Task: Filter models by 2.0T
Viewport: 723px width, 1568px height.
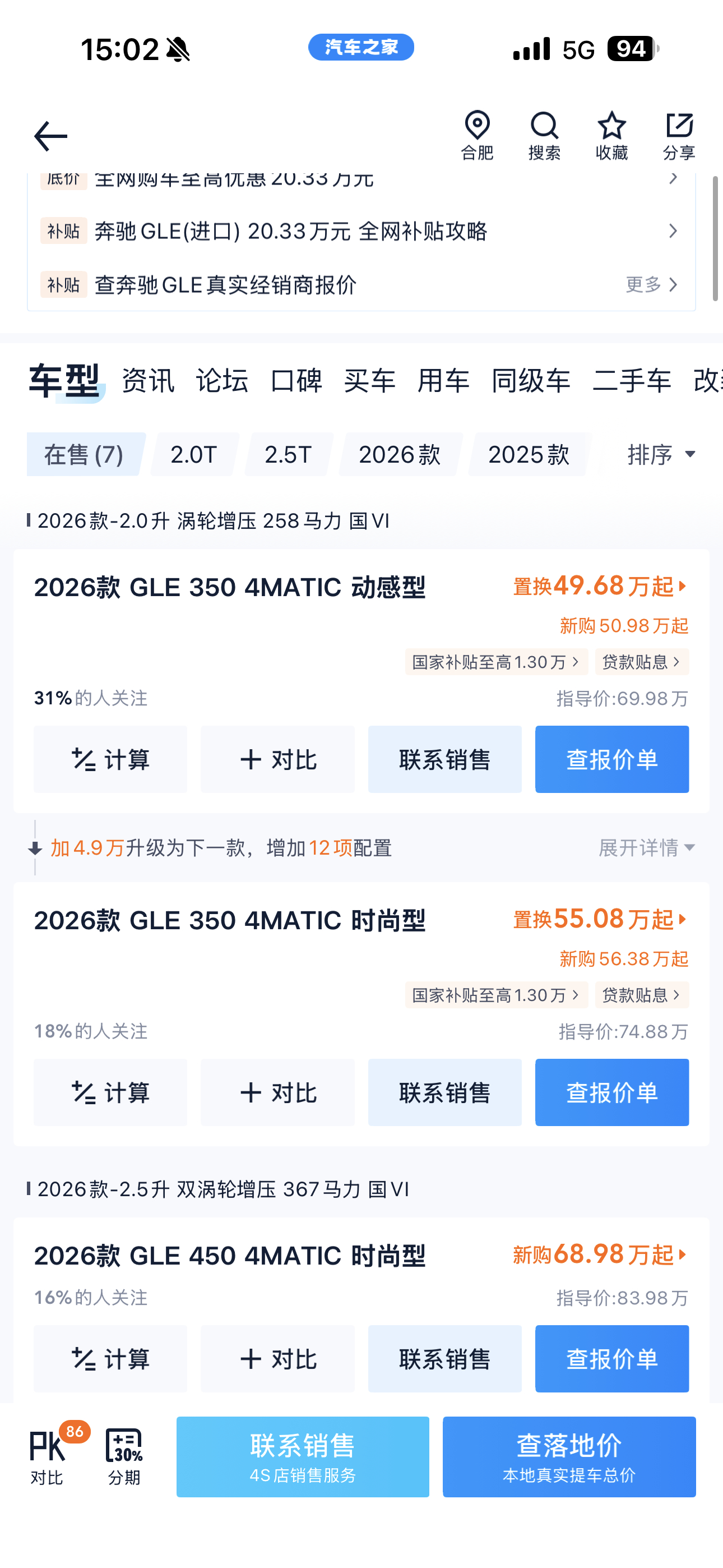Action: point(194,454)
